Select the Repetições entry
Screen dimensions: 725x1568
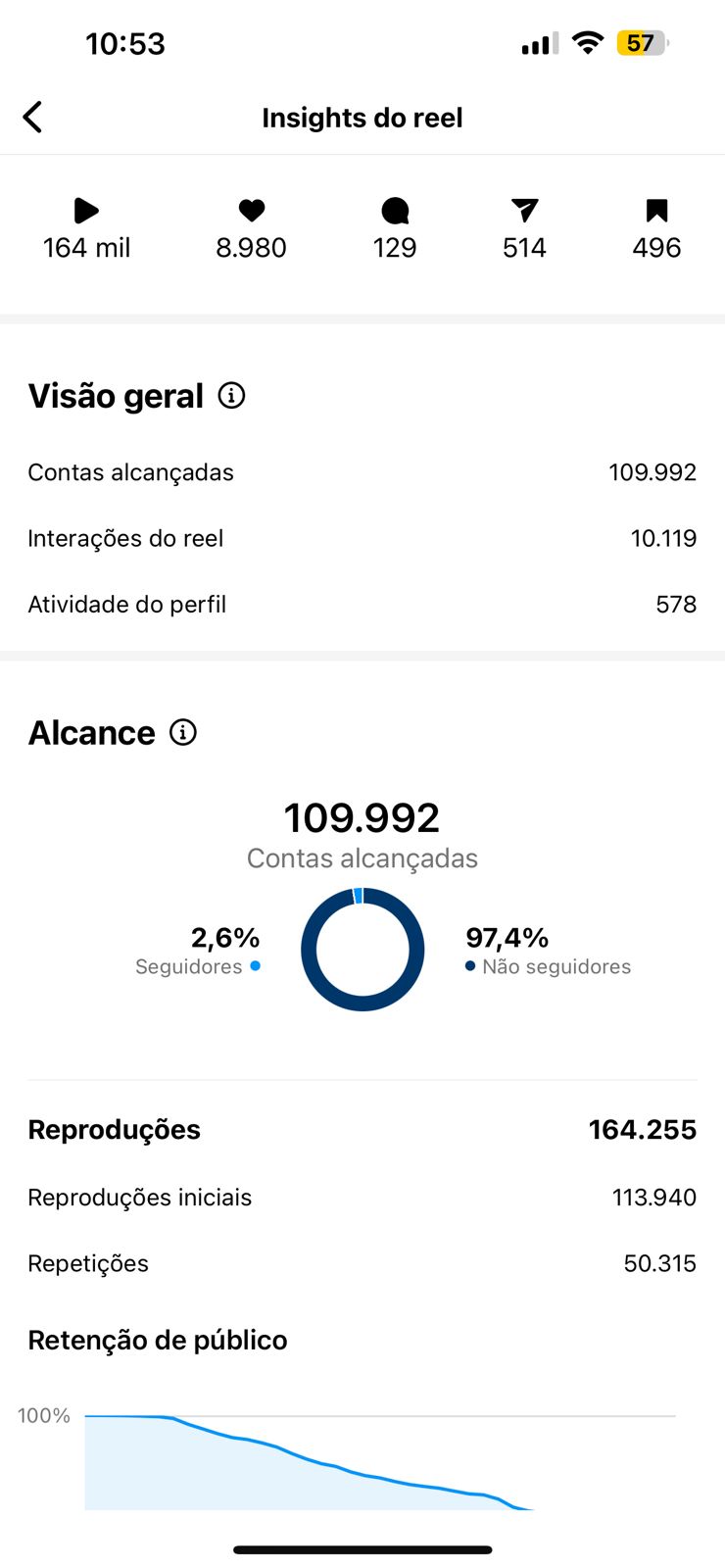[x=362, y=1262]
